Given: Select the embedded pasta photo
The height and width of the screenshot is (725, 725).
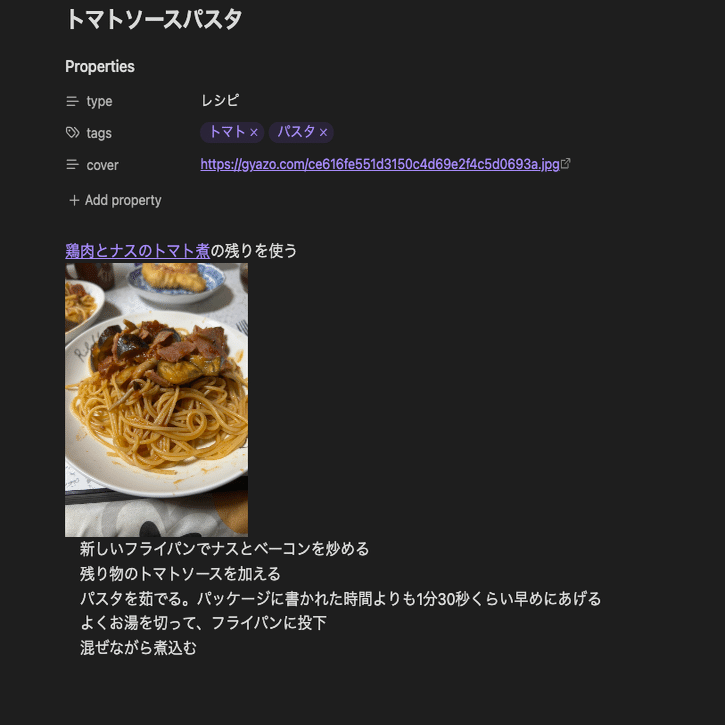Looking at the screenshot, I should tap(156, 400).
